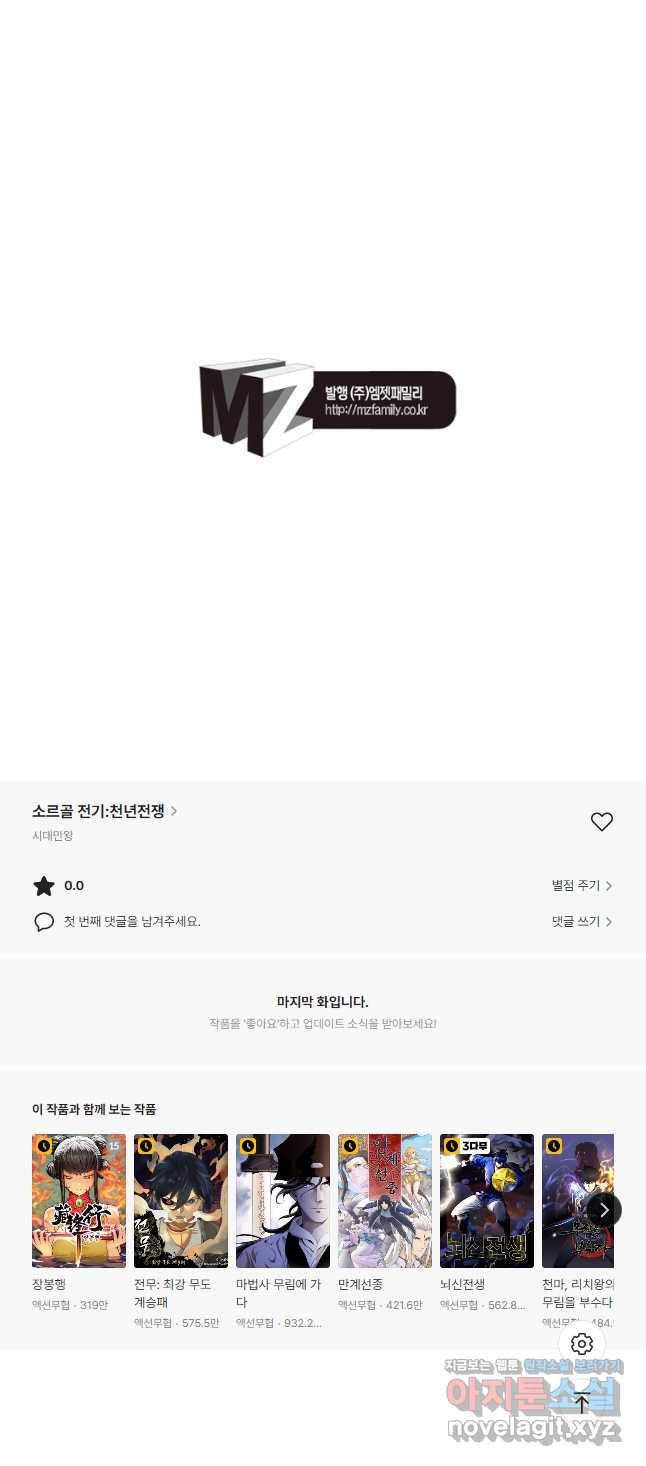The height and width of the screenshot is (1466, 646).
Task: Jump to top with the up arrow
Action: [x=582, y=1401]
